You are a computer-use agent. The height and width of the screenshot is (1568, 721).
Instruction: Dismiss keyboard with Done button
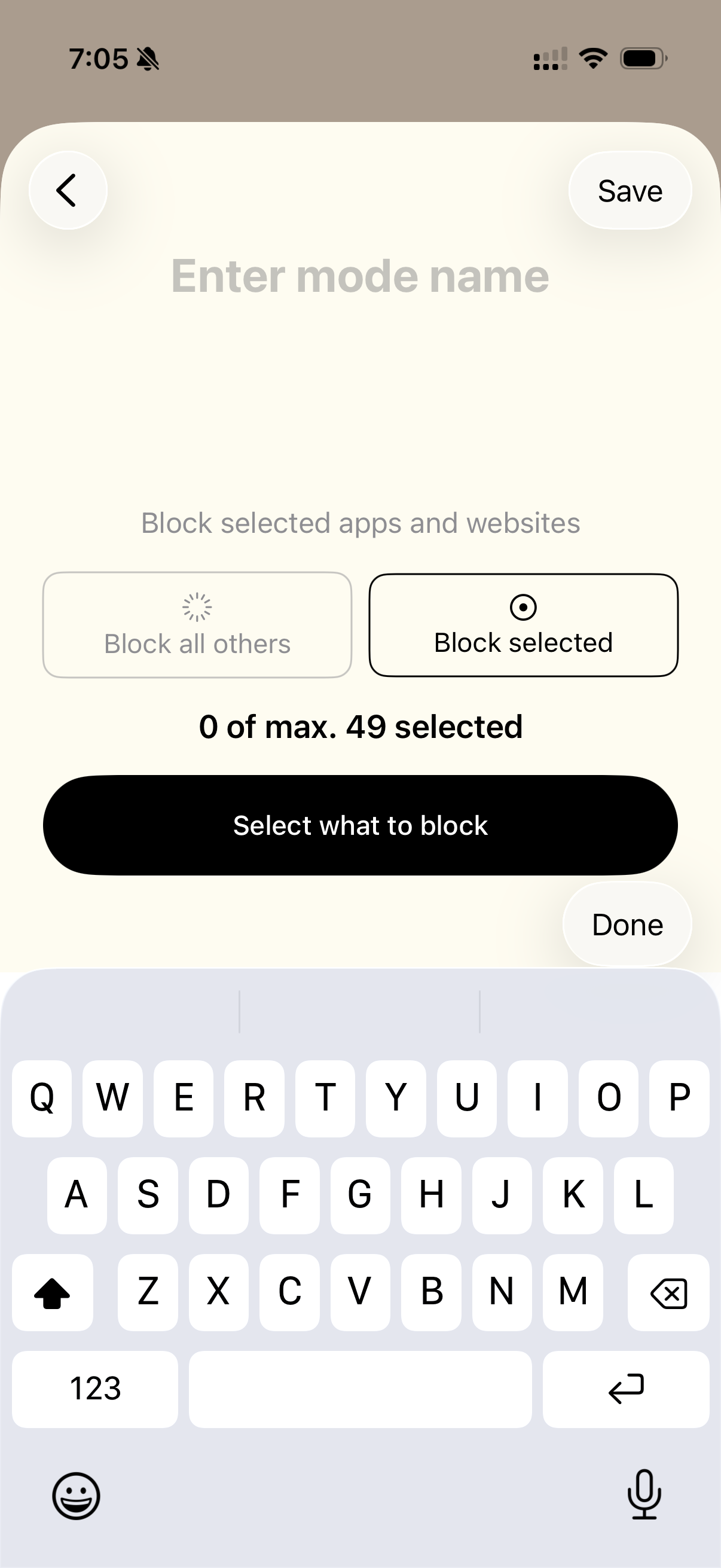[x=627, y=924]
